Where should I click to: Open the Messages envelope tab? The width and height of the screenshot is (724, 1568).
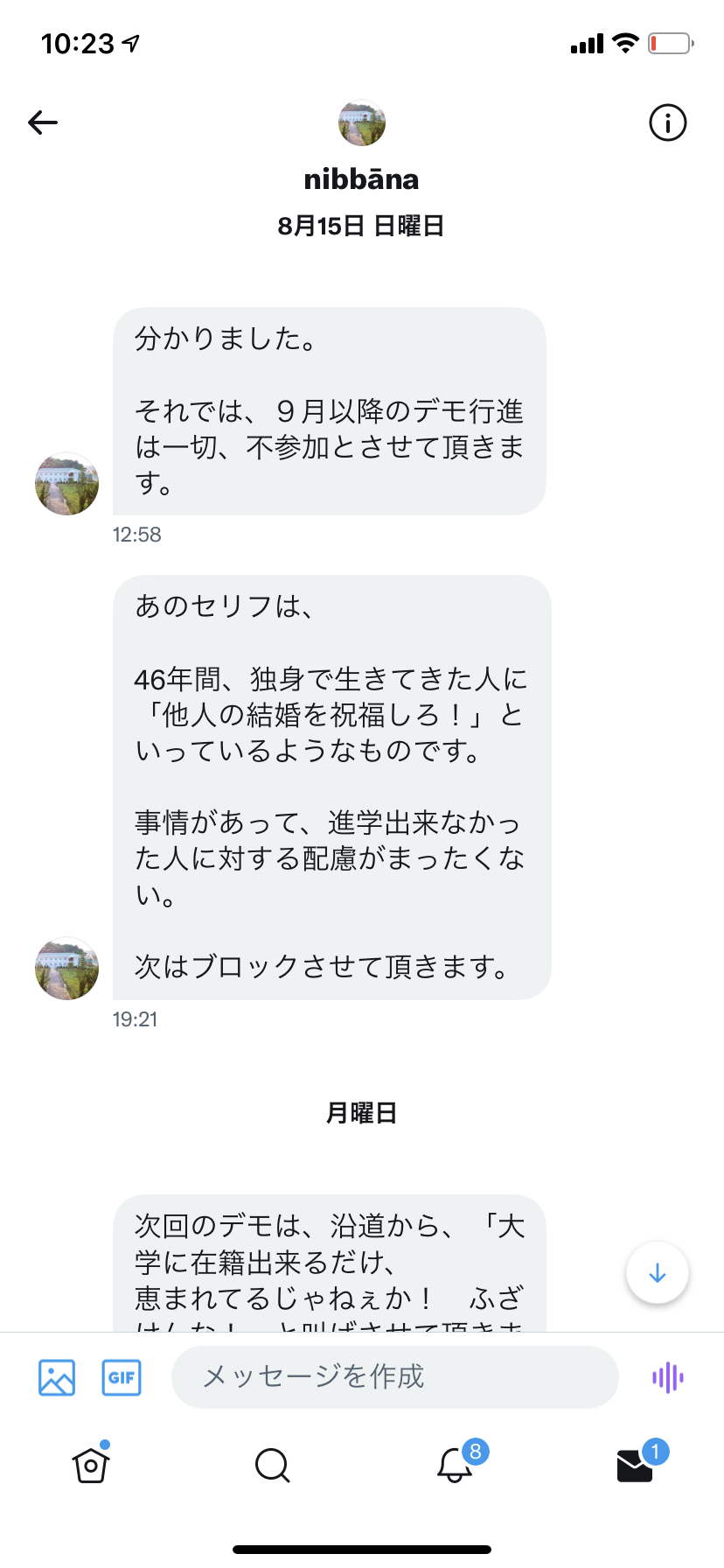point(635,1465)
